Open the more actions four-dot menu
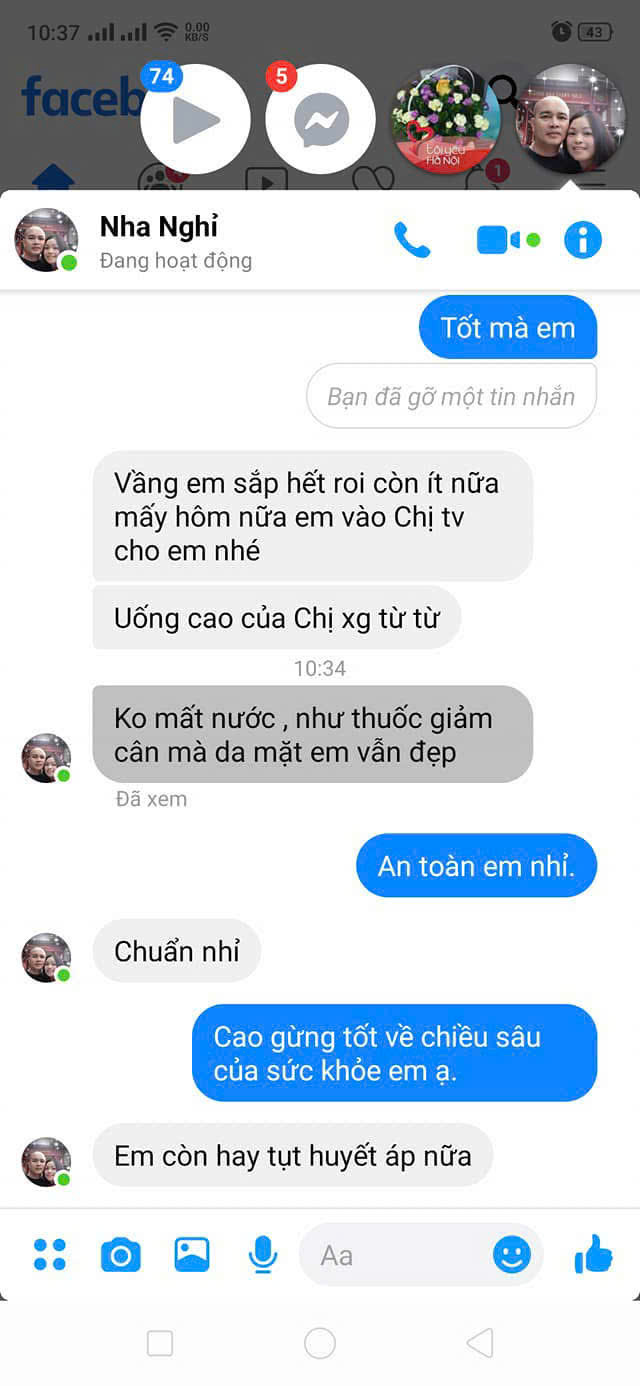 coord(49,1254)
